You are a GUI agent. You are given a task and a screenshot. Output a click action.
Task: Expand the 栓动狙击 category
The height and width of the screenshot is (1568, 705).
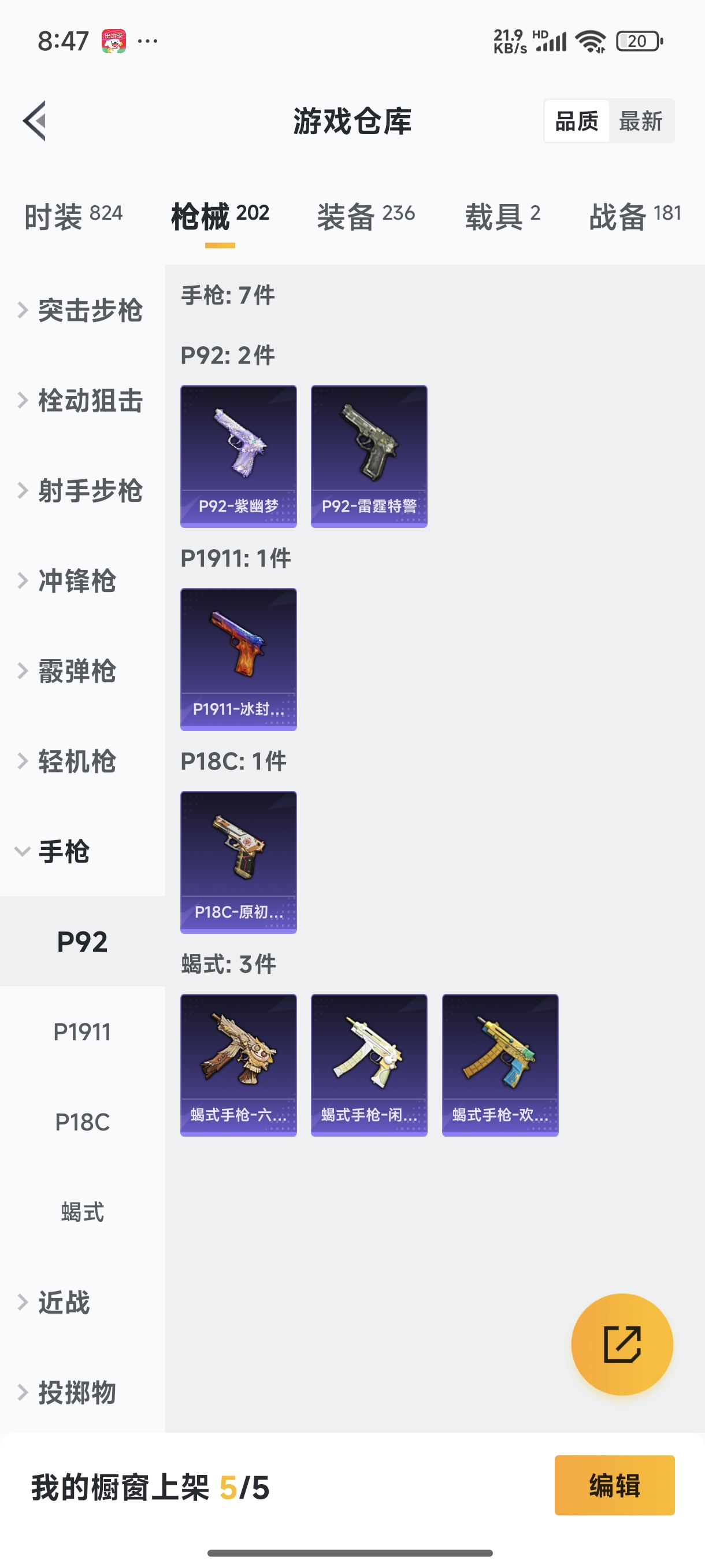click(82, 401)
